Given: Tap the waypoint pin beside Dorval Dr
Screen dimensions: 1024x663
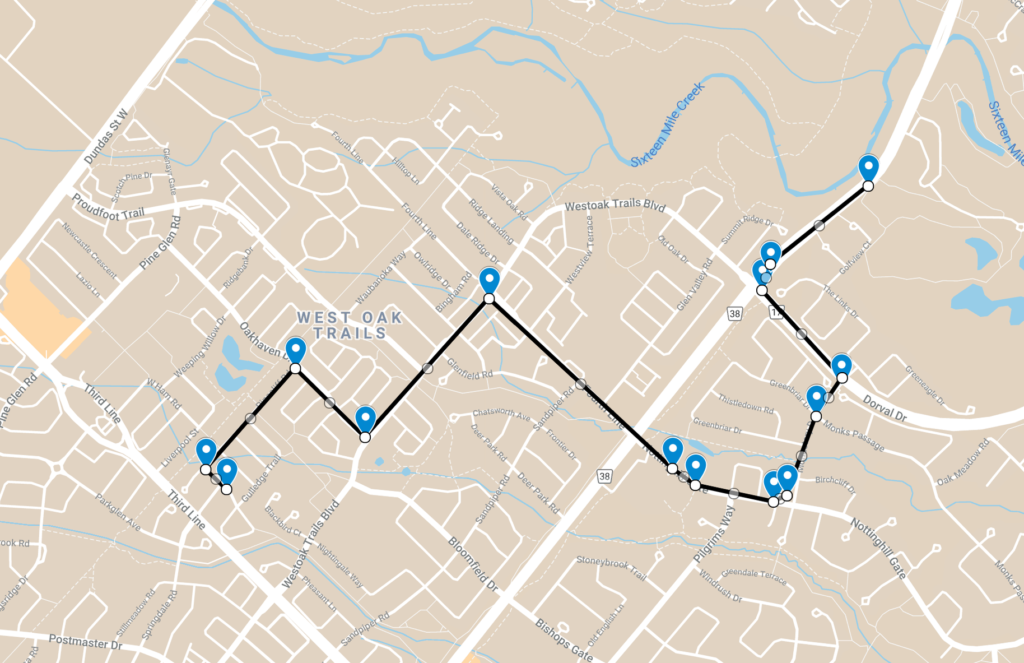Looking at the screenshot, I should pos(841,367).
